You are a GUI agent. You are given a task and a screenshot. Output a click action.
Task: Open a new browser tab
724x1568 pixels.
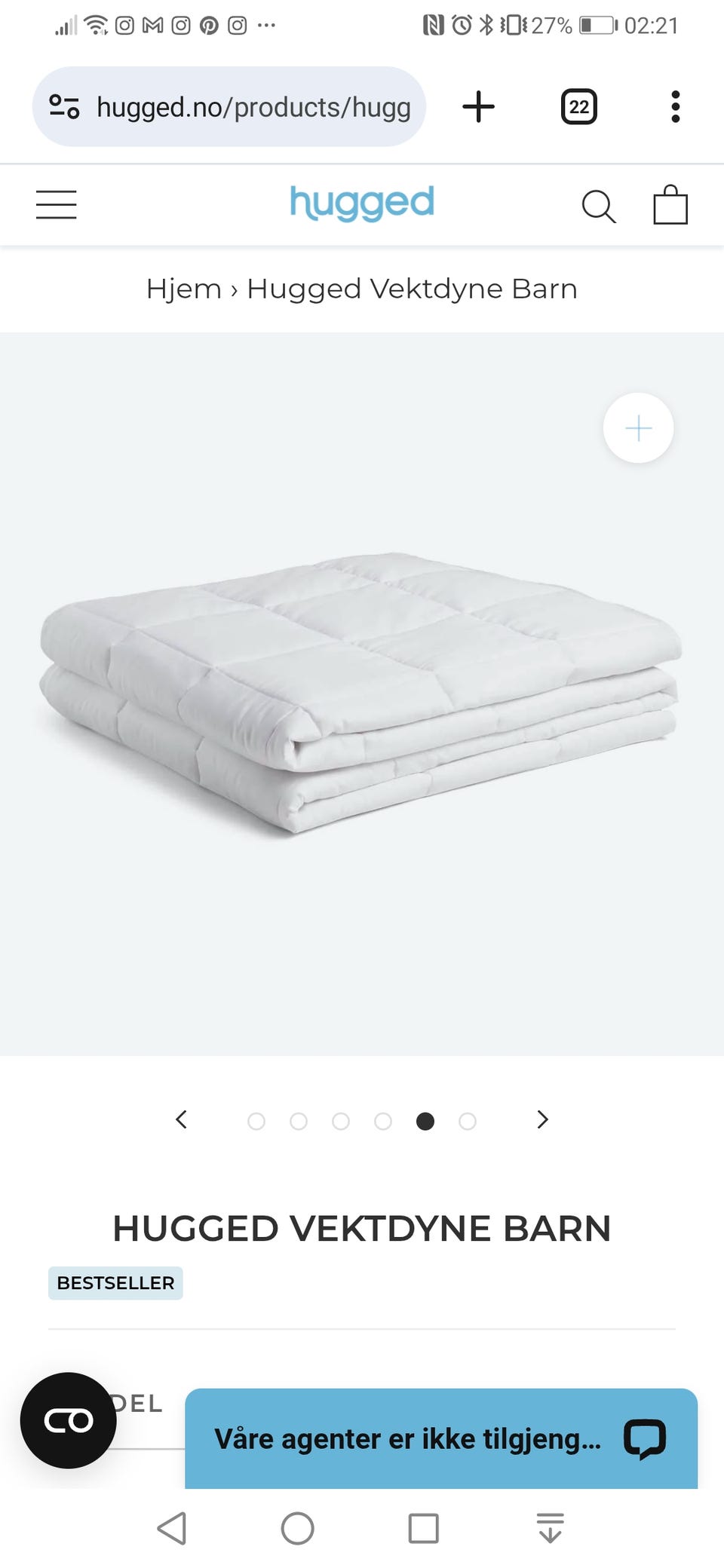pyautogui.click(x=478, y=107)
